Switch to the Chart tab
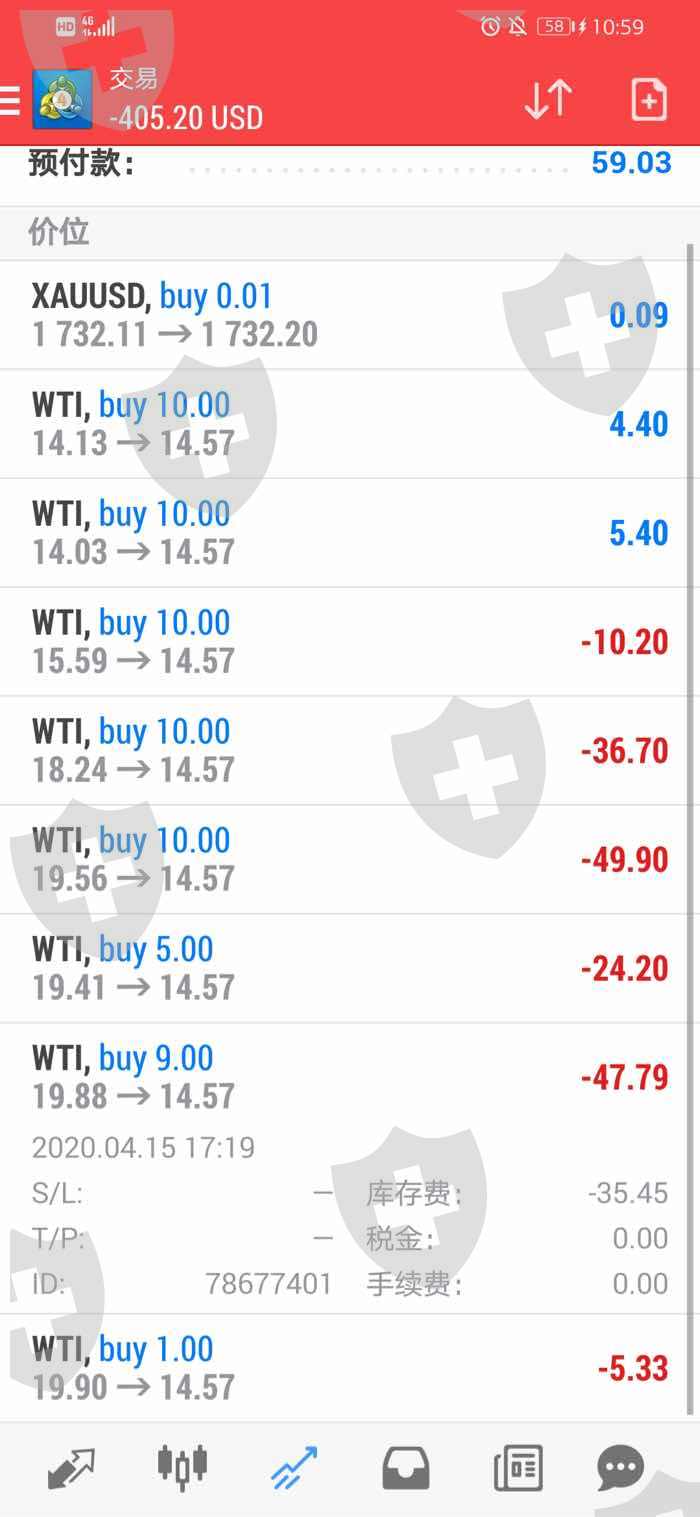 point(182,1467)
